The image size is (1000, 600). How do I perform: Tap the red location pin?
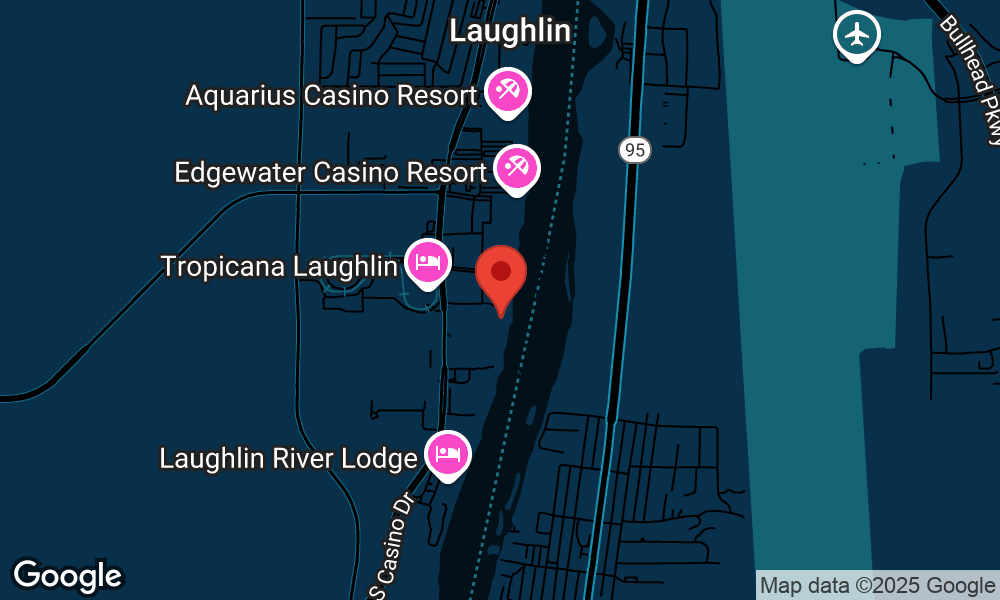(501, 275)
